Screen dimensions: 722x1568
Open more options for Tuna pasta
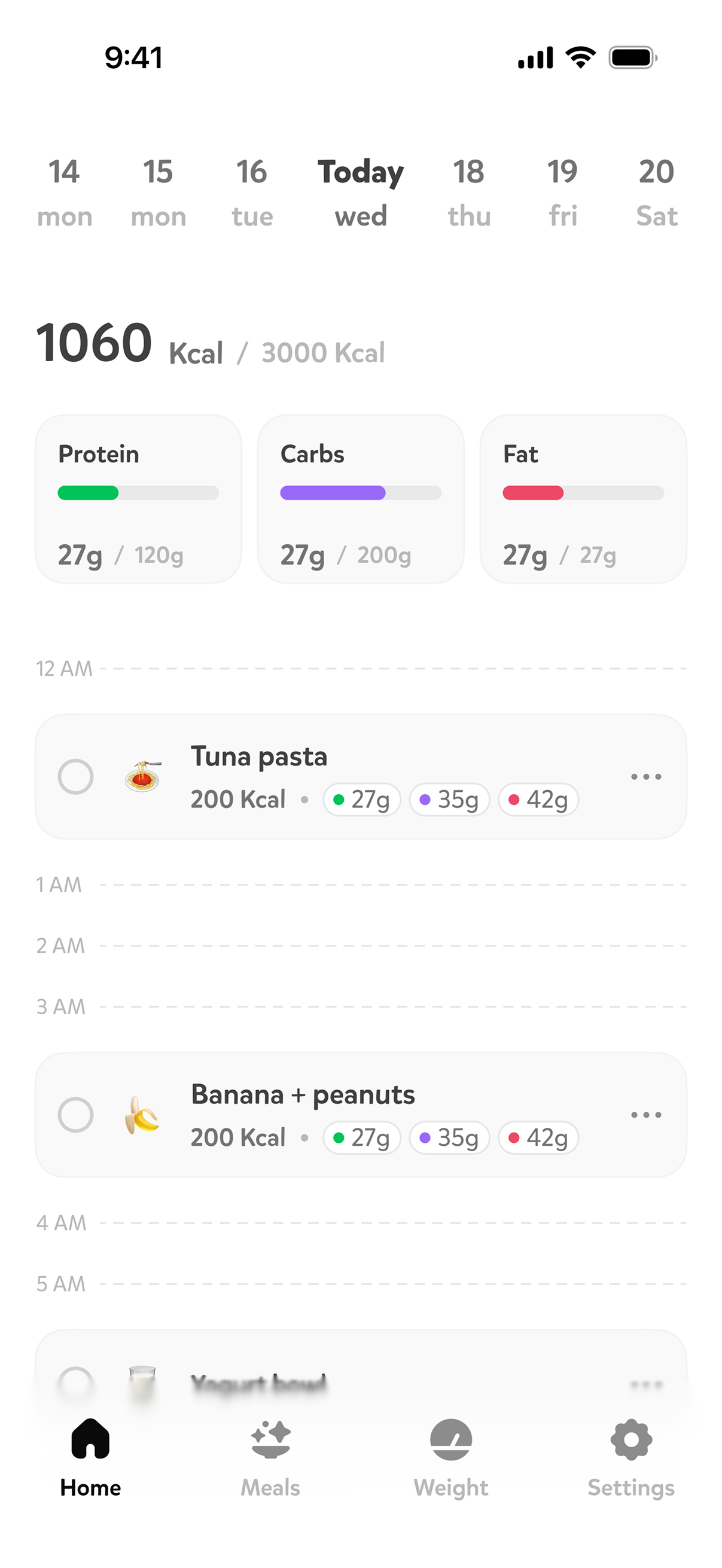(646, 777)
